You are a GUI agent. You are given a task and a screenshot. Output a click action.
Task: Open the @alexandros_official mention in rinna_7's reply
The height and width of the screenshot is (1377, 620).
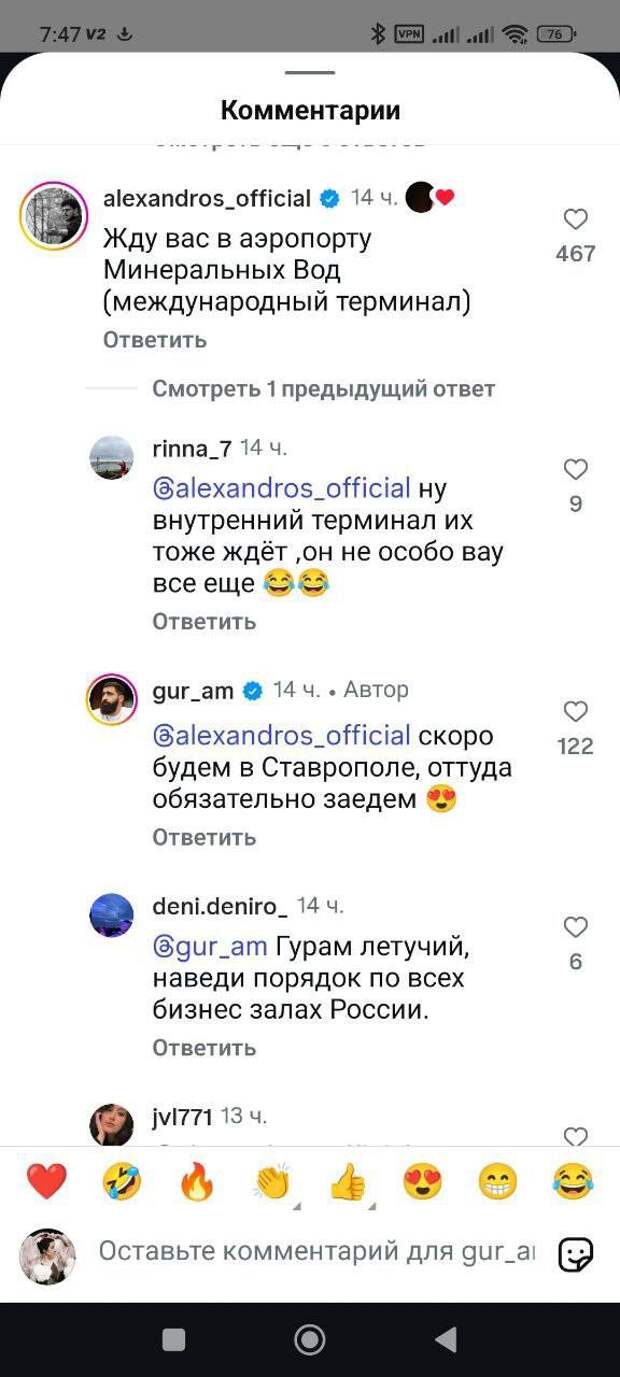pos(282,488)
